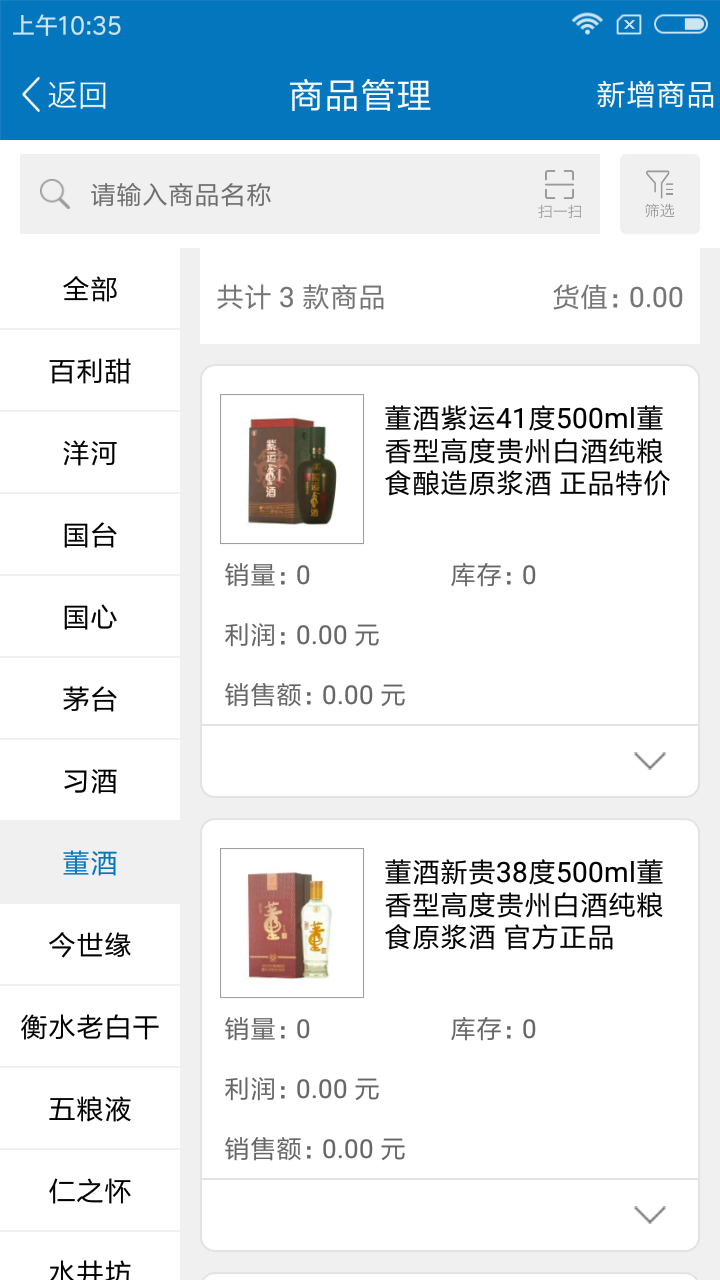The image size is (720, 1280).
Task: Open the 国心 category
Action: 90,617
